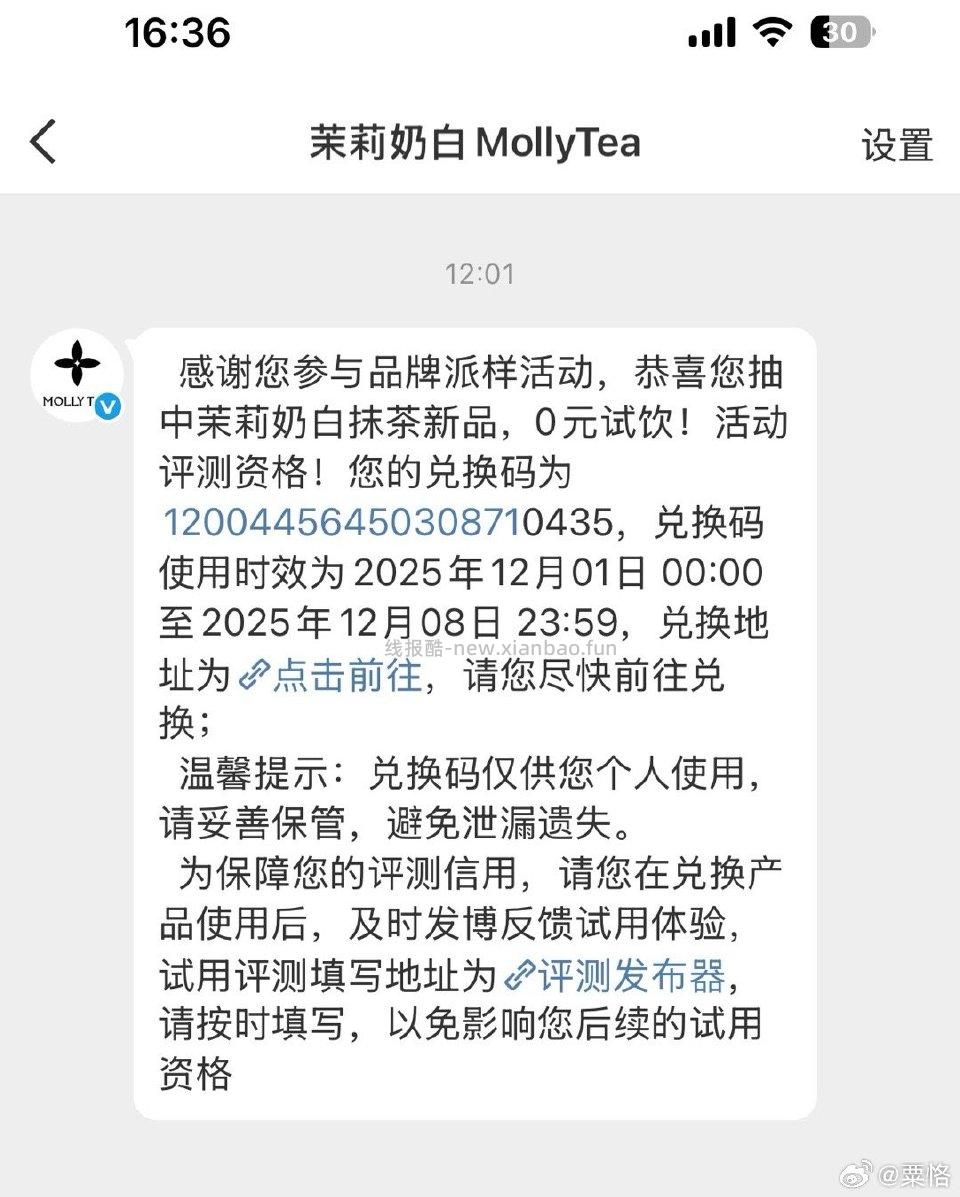Viewport: 960px width, 1197px height.
Task: Open 设置 in the top right corner
Action: point(896,146)
